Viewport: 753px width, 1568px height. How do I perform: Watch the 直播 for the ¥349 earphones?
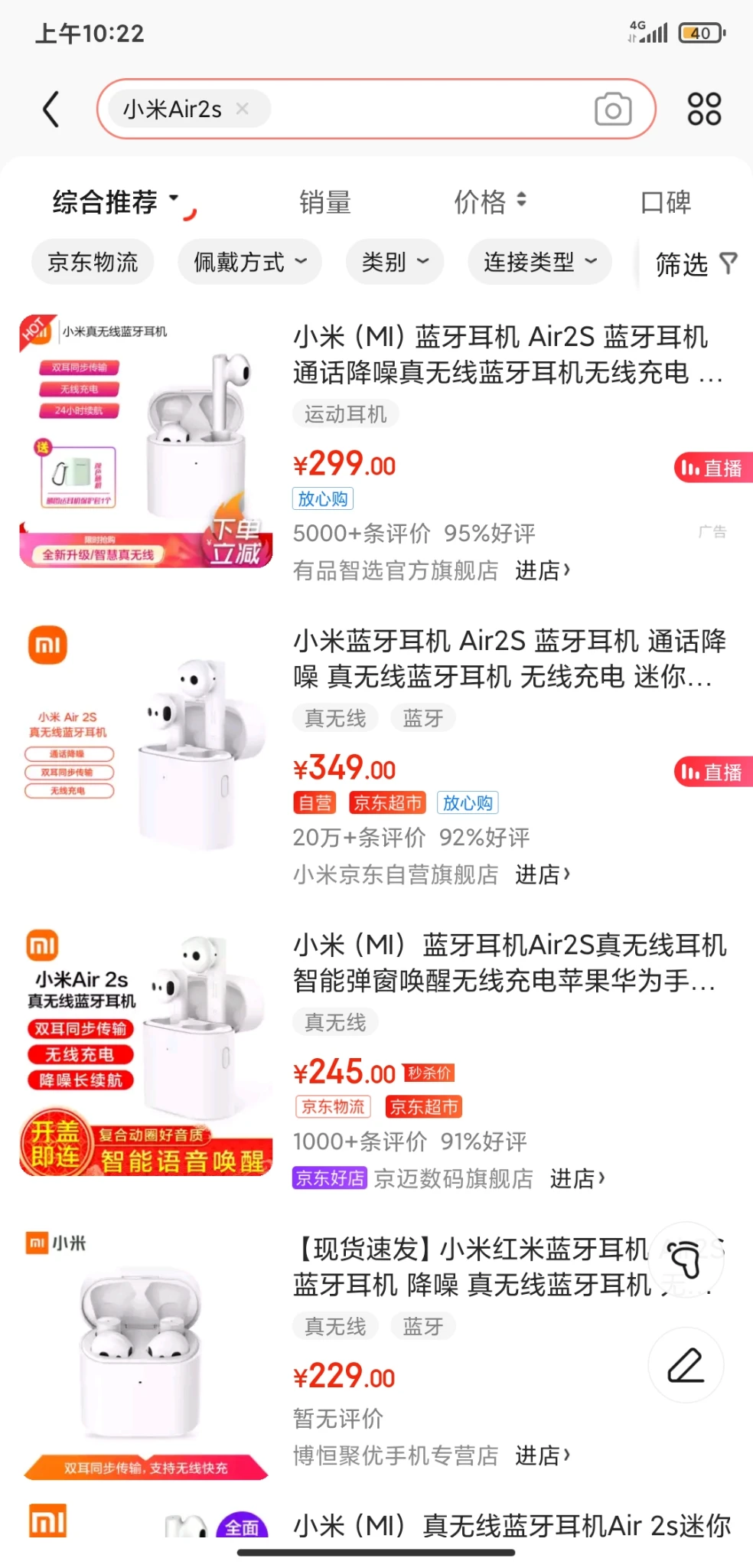coord(712,772)
